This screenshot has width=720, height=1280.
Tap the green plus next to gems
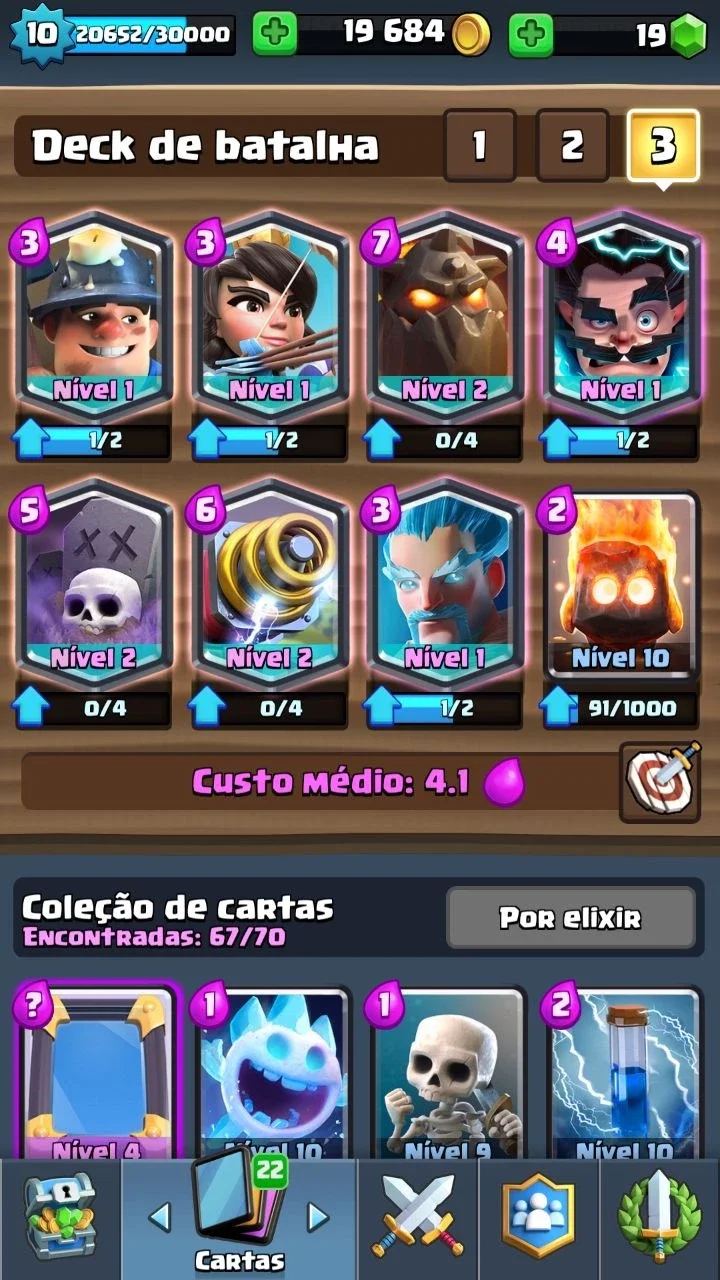tap(531, 35)
